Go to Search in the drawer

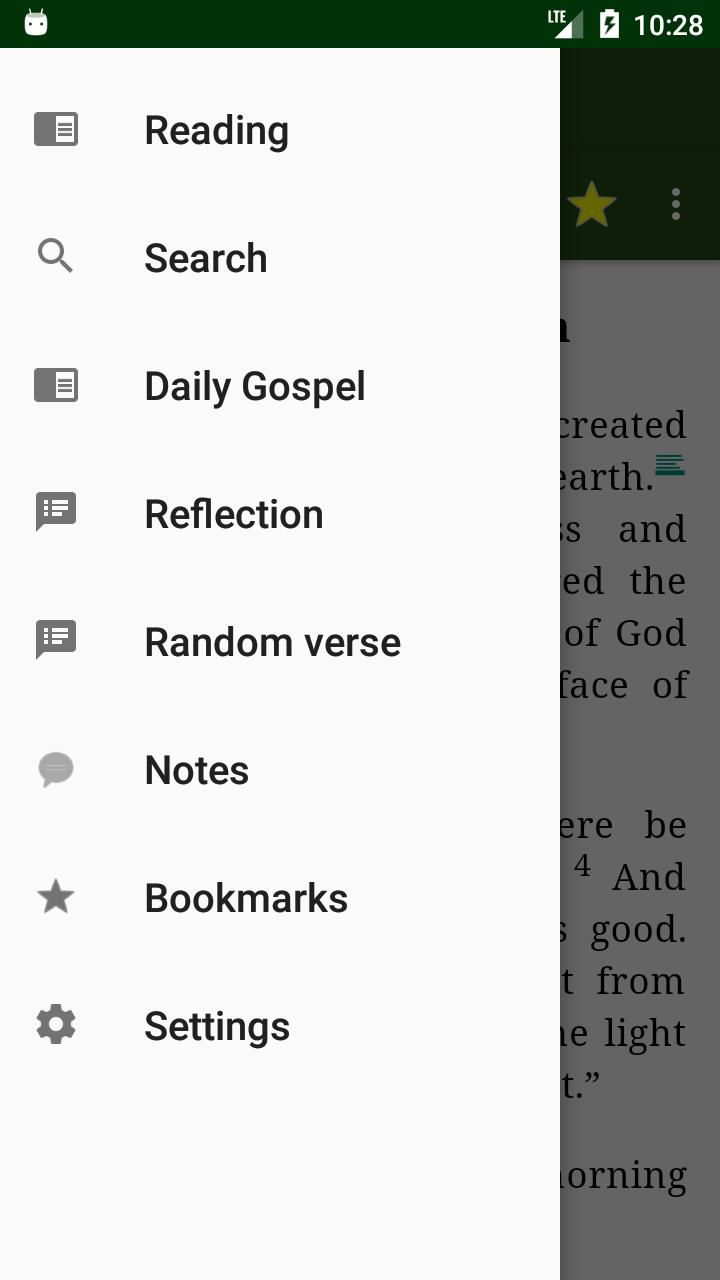pos(205,258)
